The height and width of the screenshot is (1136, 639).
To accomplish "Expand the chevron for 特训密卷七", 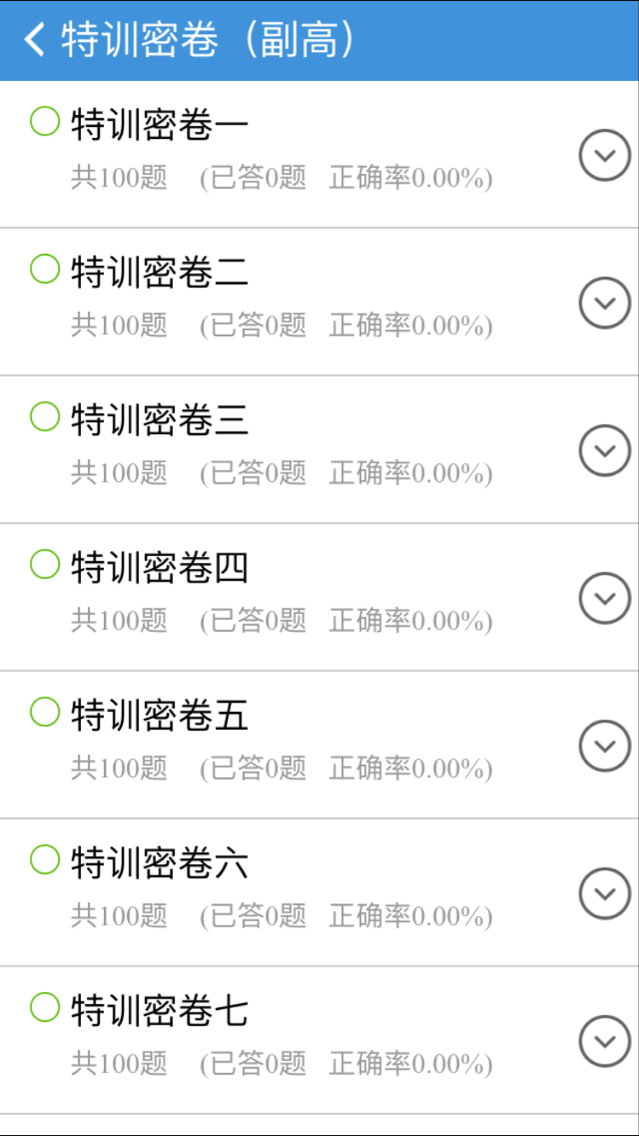I will 605,1040.
